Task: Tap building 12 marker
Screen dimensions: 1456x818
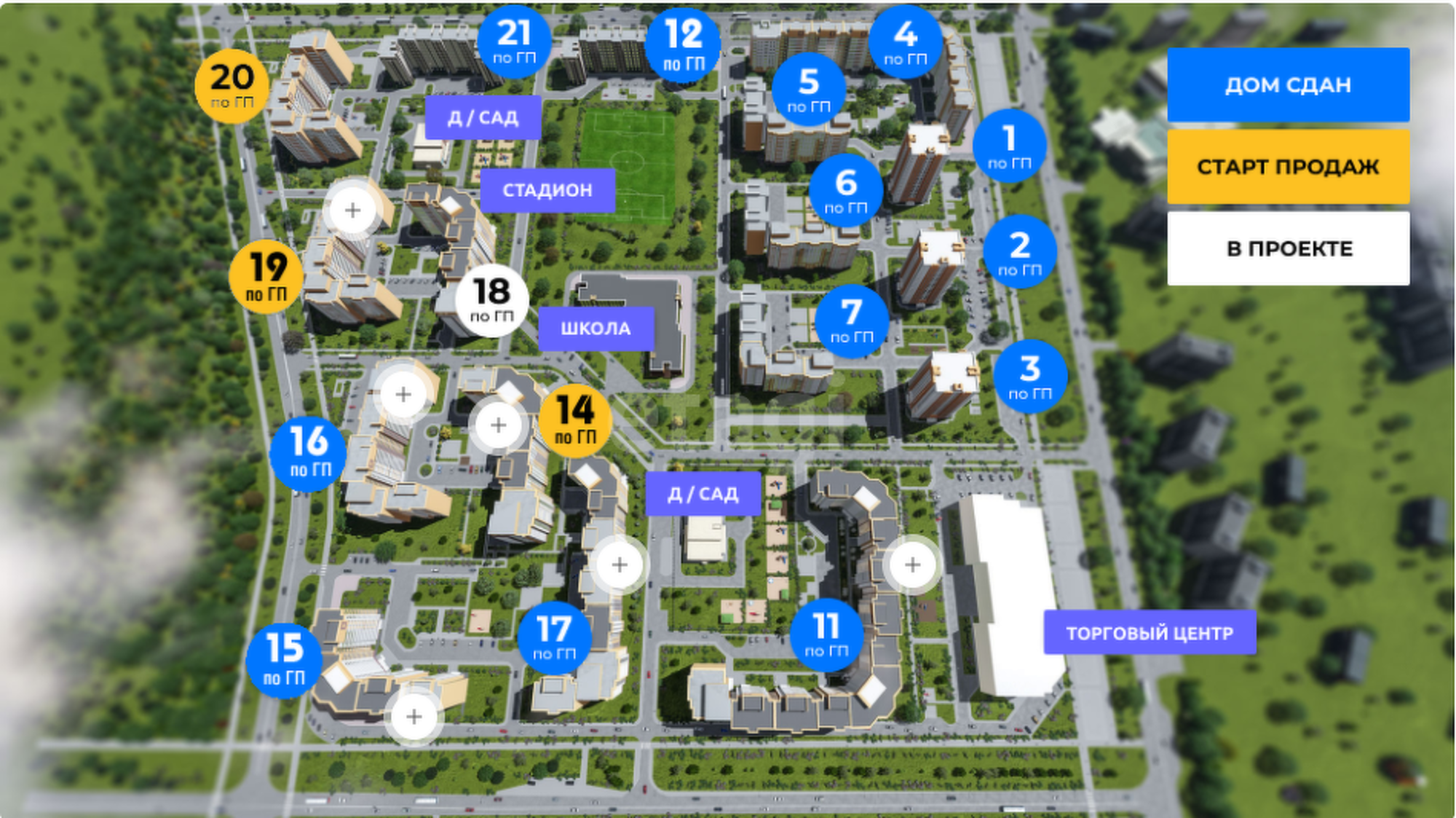Action: point(683,44)
